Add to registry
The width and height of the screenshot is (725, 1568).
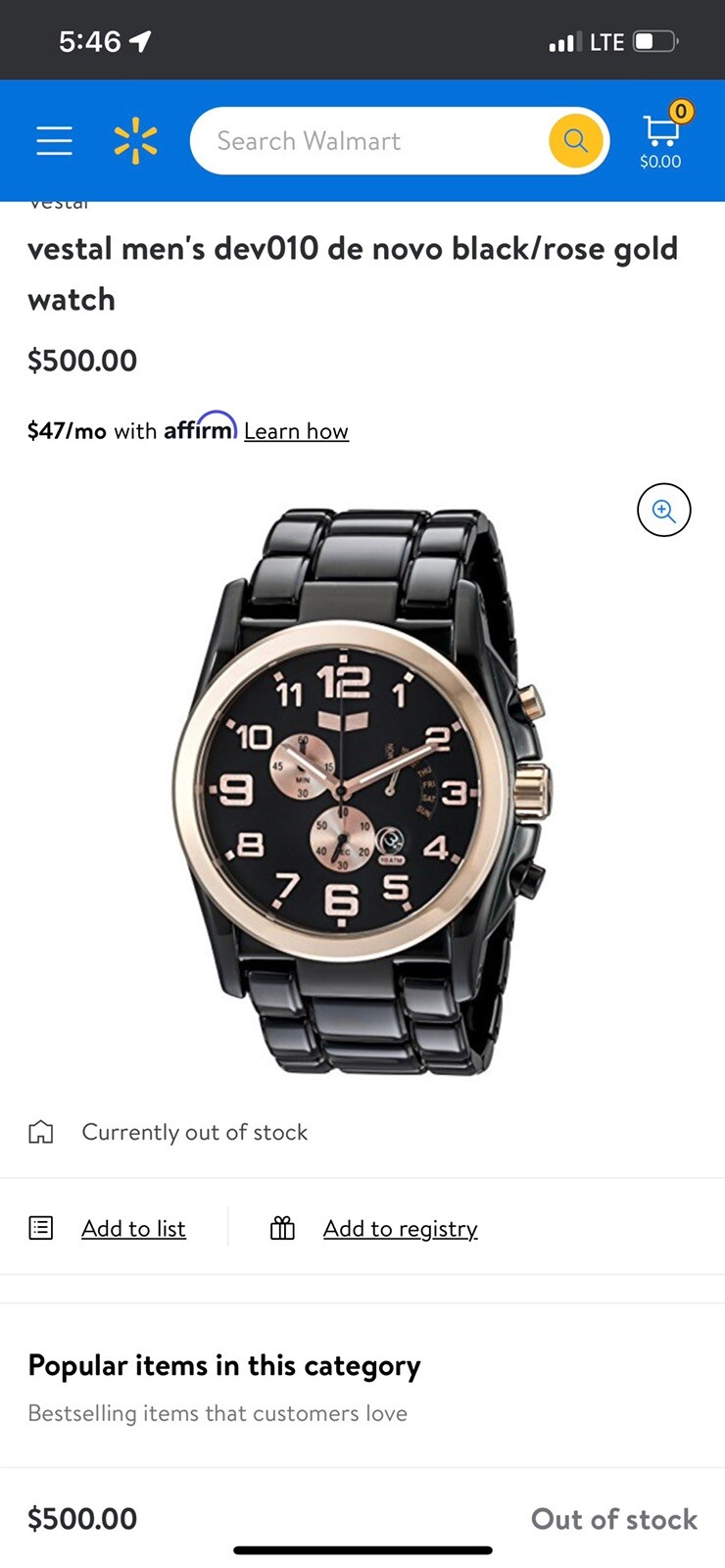click(400, 1228)
